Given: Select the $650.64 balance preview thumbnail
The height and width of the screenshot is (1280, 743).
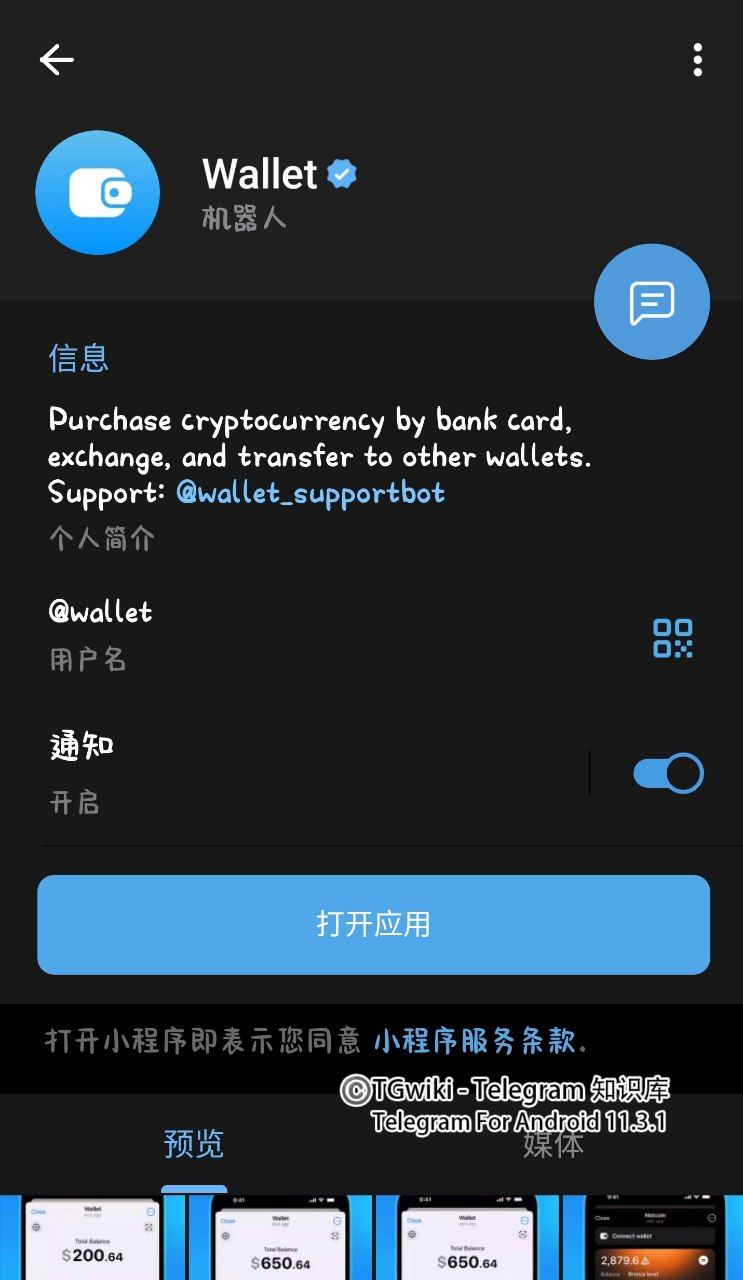Looking at the screenshot, I should [280, 1240].
